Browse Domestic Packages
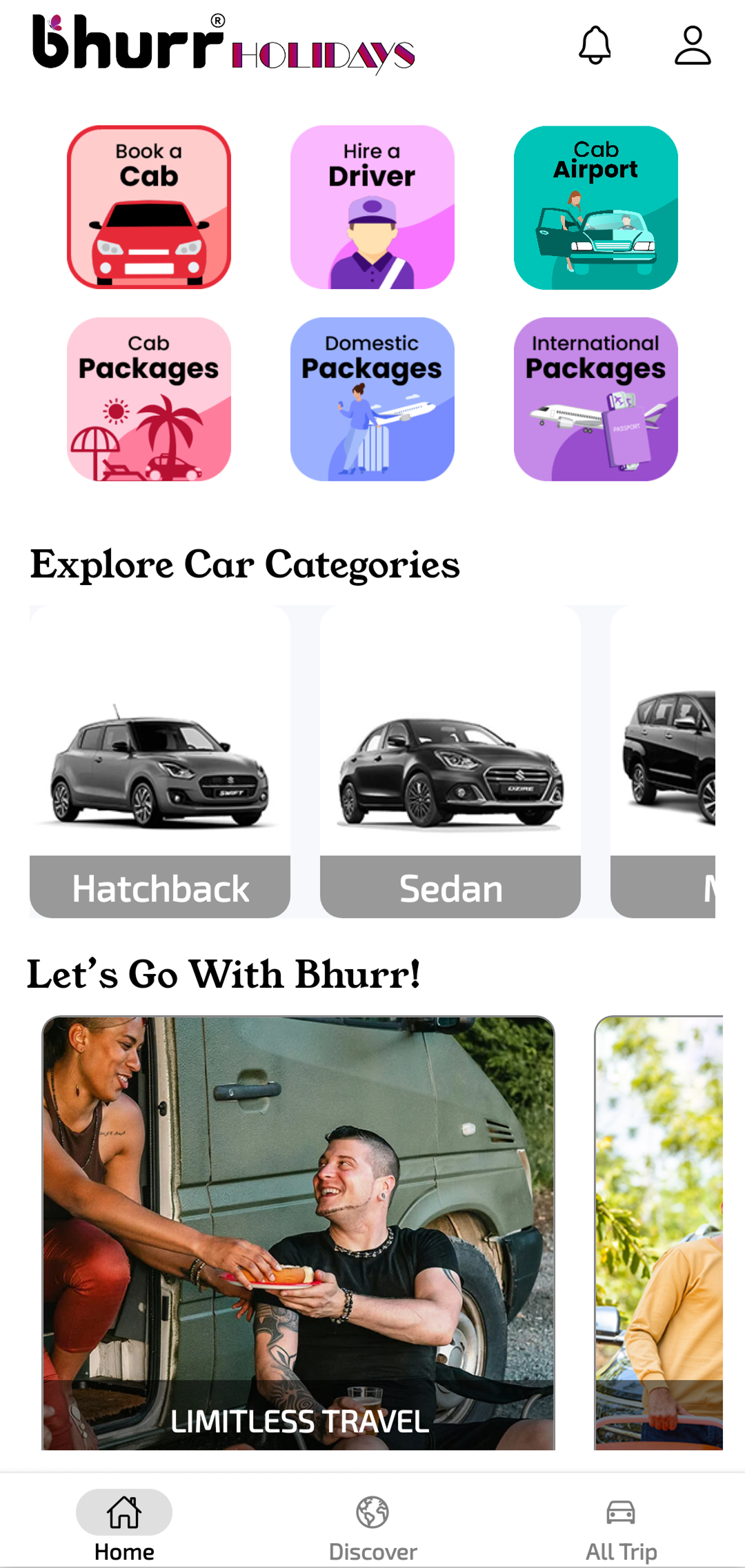 (x=372, y=399)
